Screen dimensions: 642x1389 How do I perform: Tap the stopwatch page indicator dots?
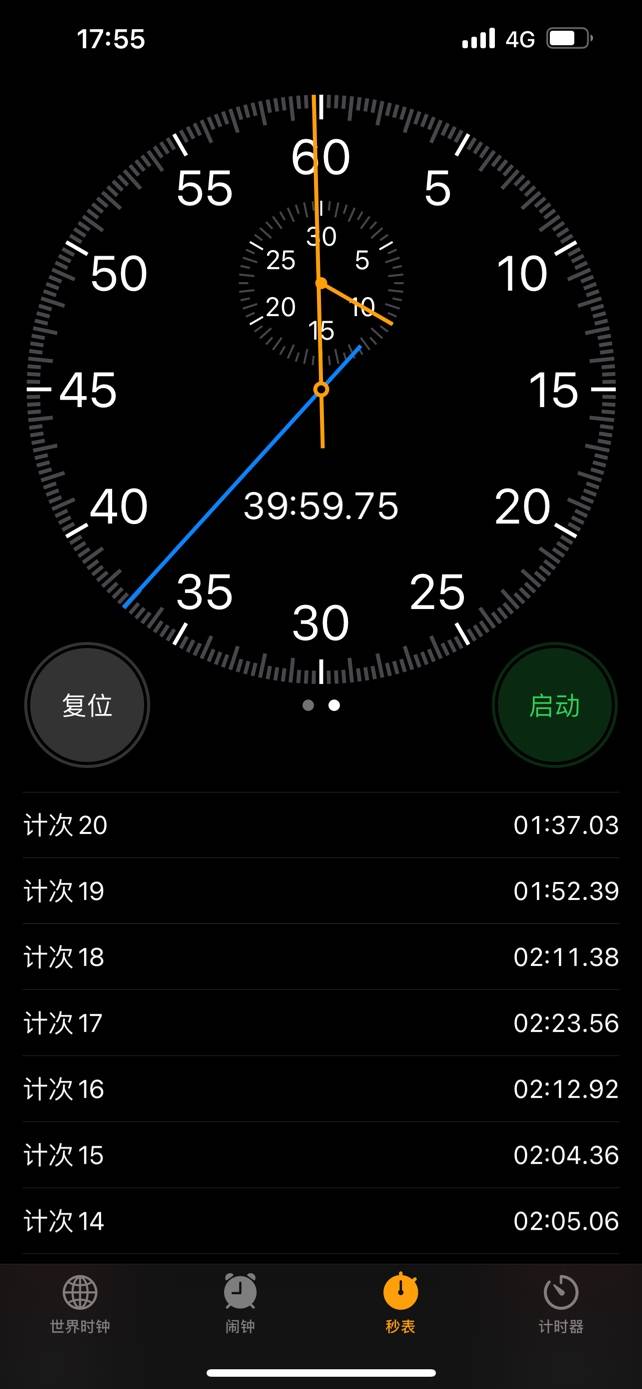coord(321,705)
